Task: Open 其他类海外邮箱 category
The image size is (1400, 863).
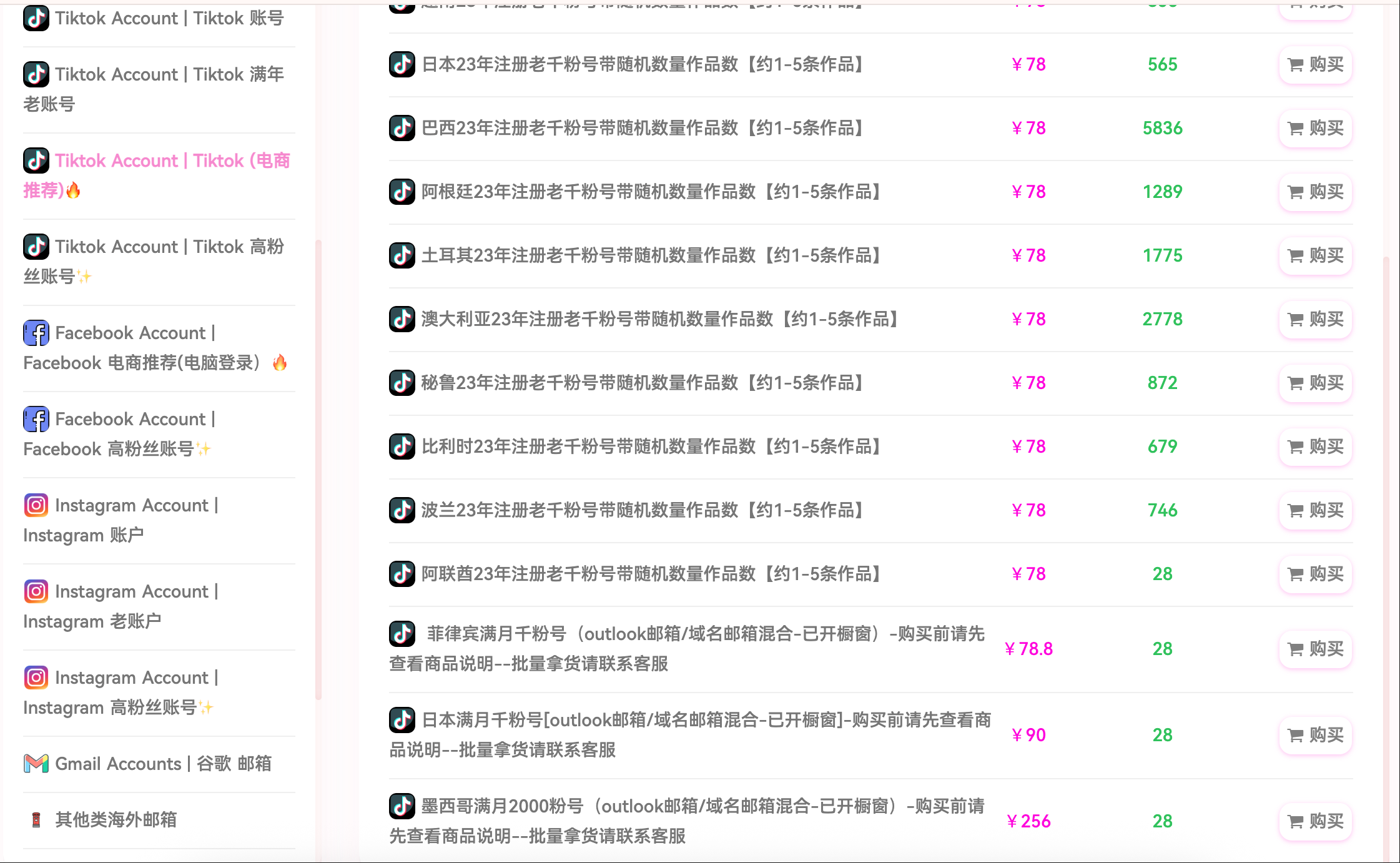Action: [x=116, y=819]
